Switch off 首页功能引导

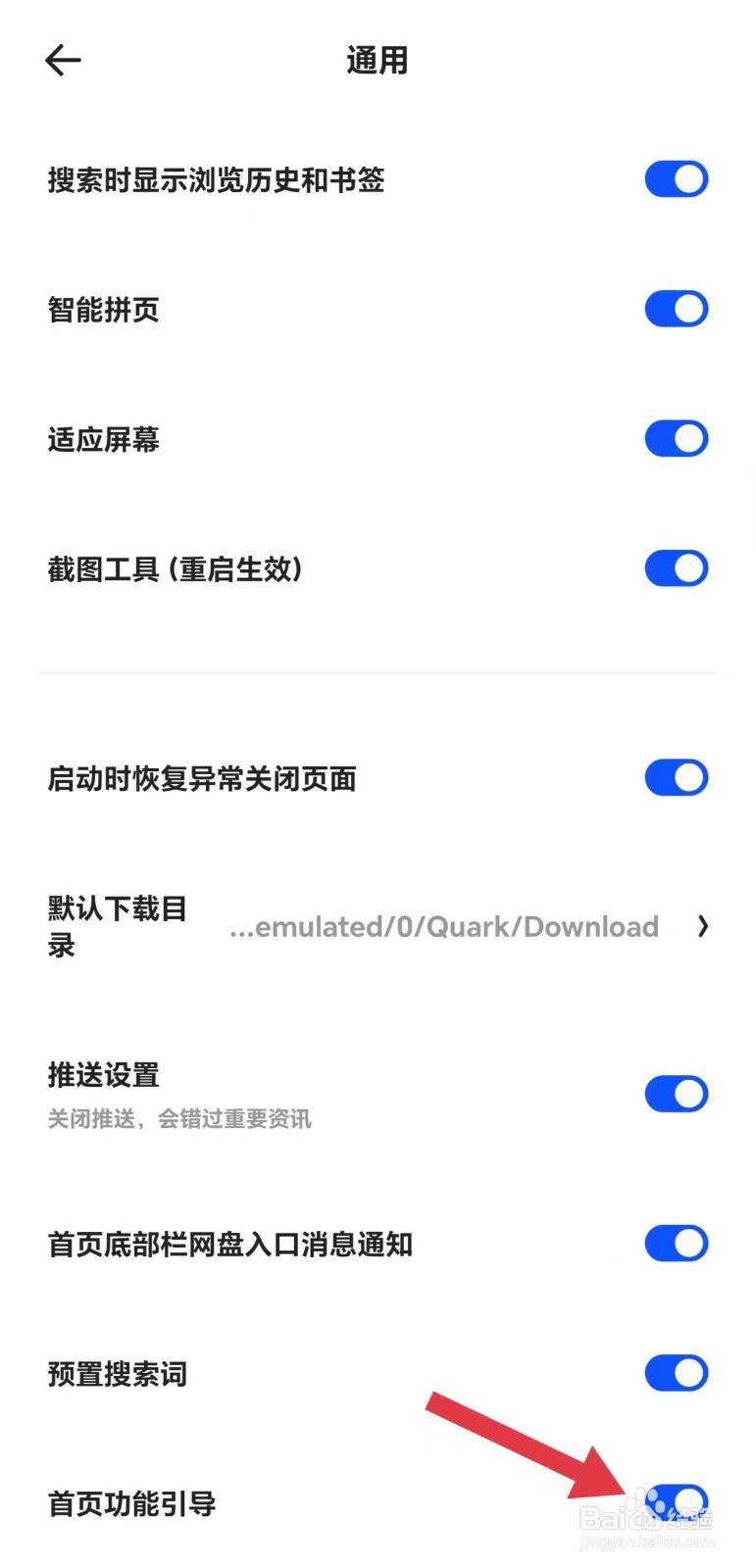[676, 1501]
